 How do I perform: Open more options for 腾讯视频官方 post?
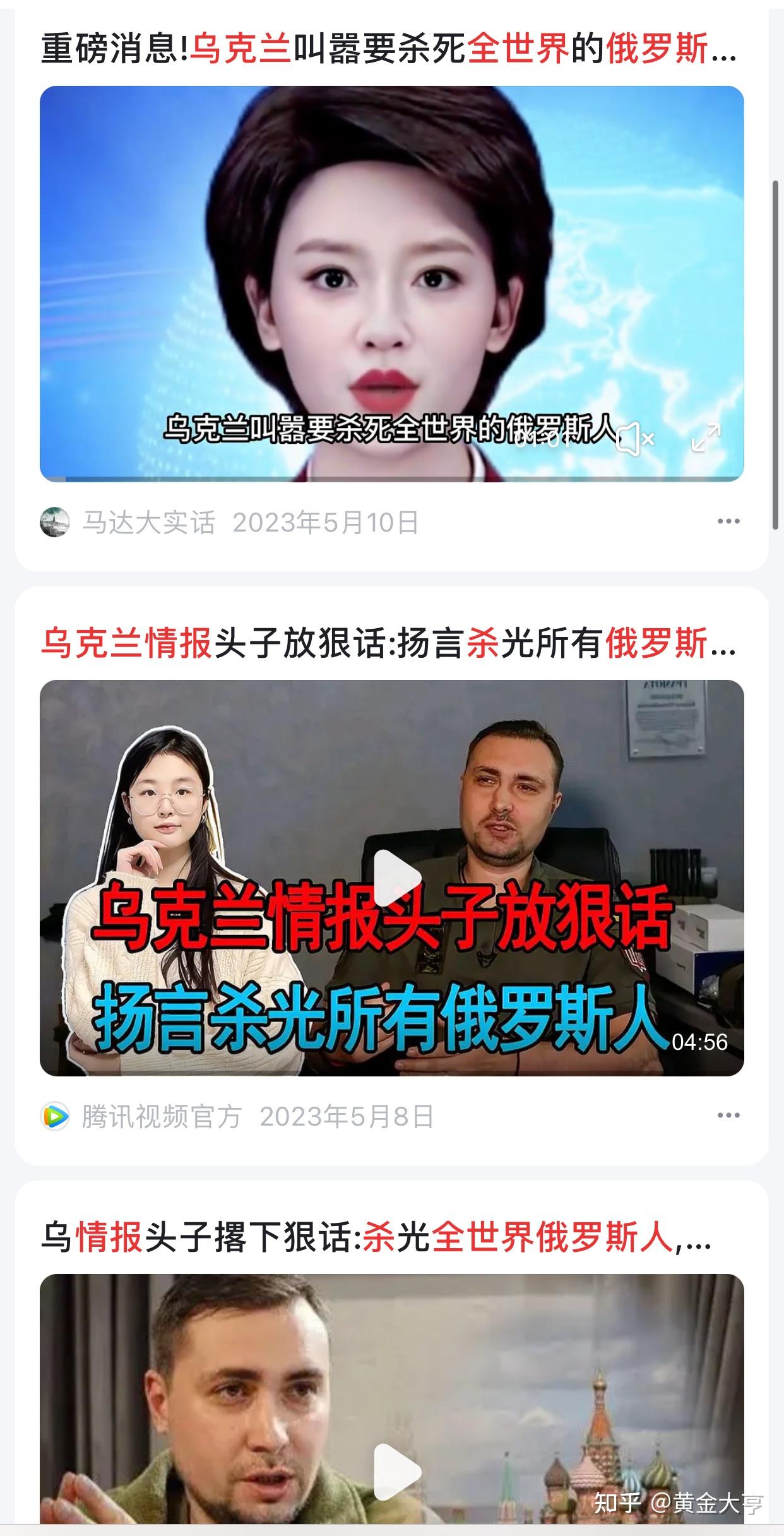pos(728,1116)
